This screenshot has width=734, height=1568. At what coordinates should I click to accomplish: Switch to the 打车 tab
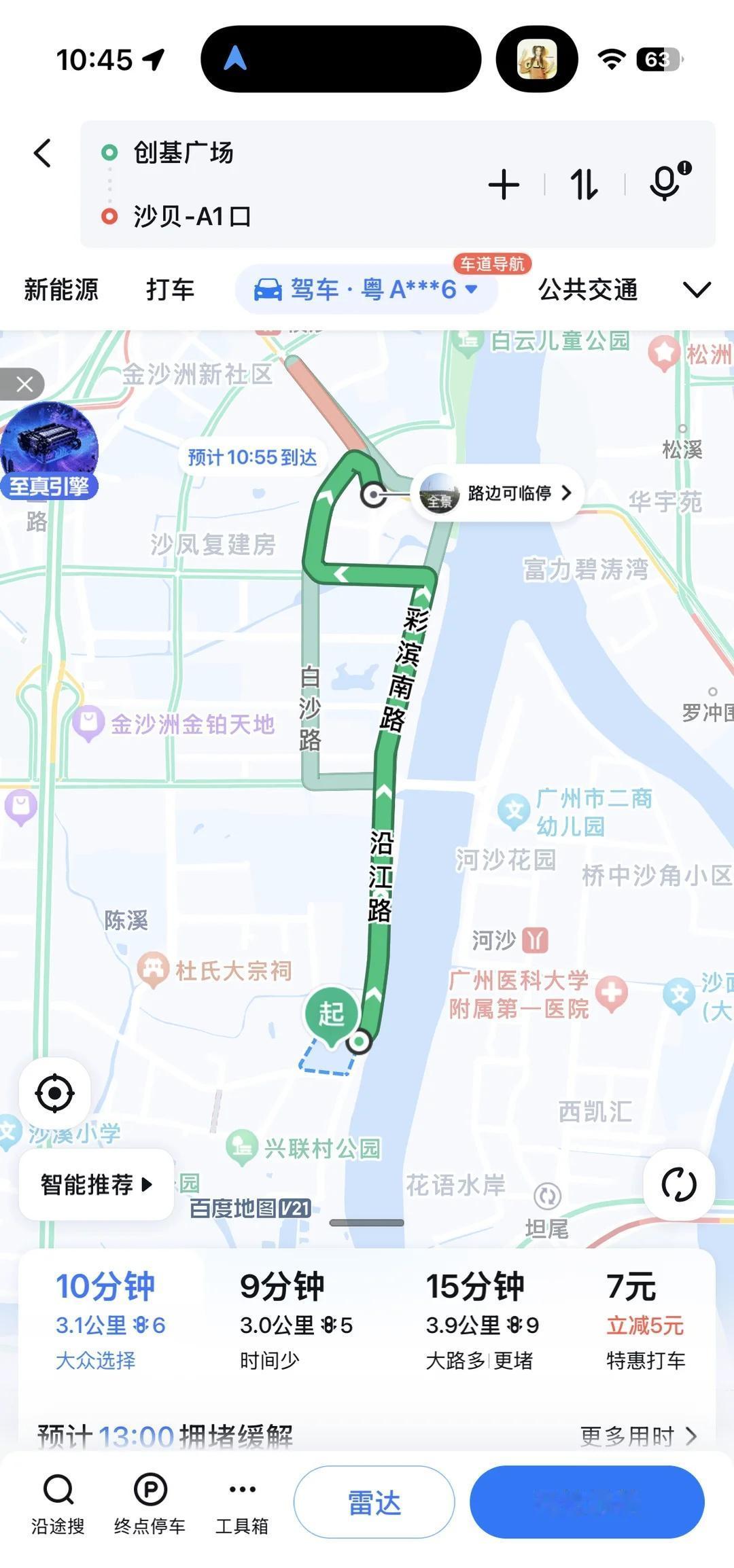171,289
